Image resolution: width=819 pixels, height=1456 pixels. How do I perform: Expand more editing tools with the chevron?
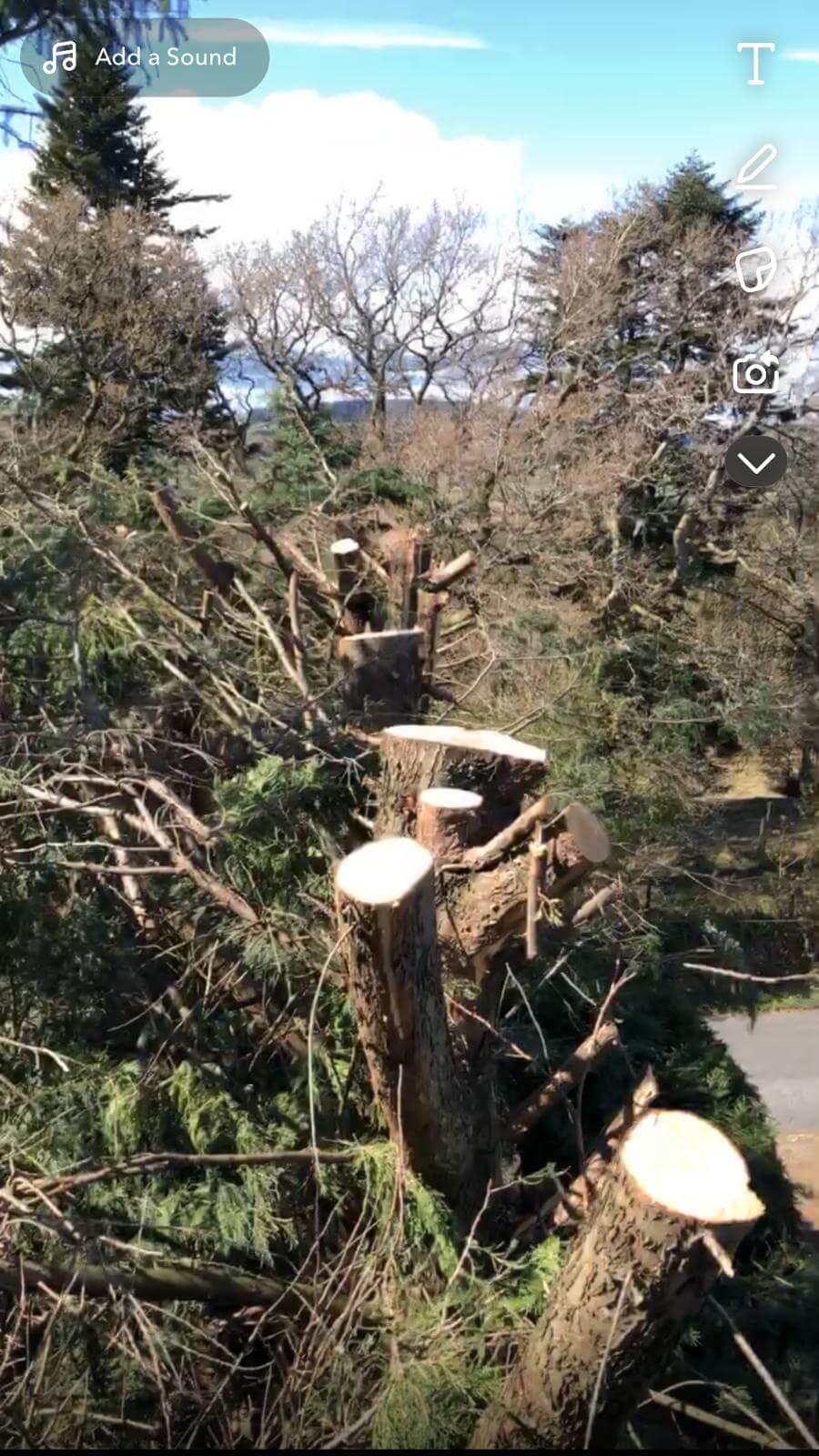(755, 462)
